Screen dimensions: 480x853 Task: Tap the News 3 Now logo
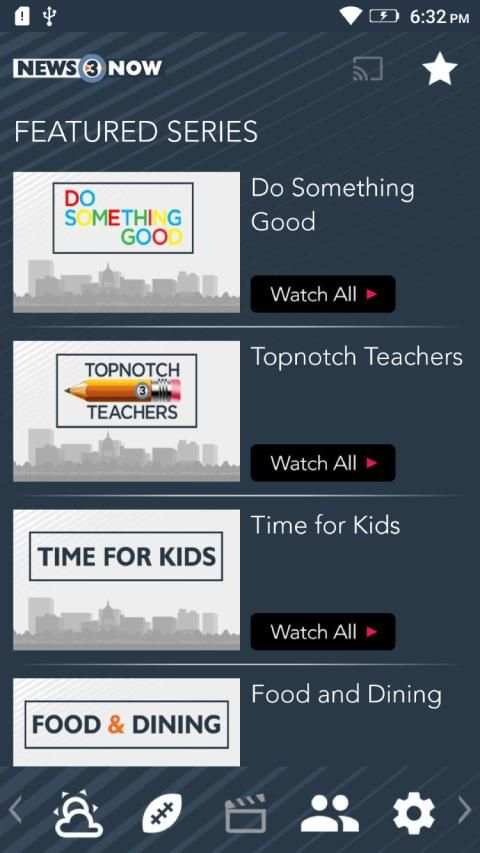coord(88,69)
